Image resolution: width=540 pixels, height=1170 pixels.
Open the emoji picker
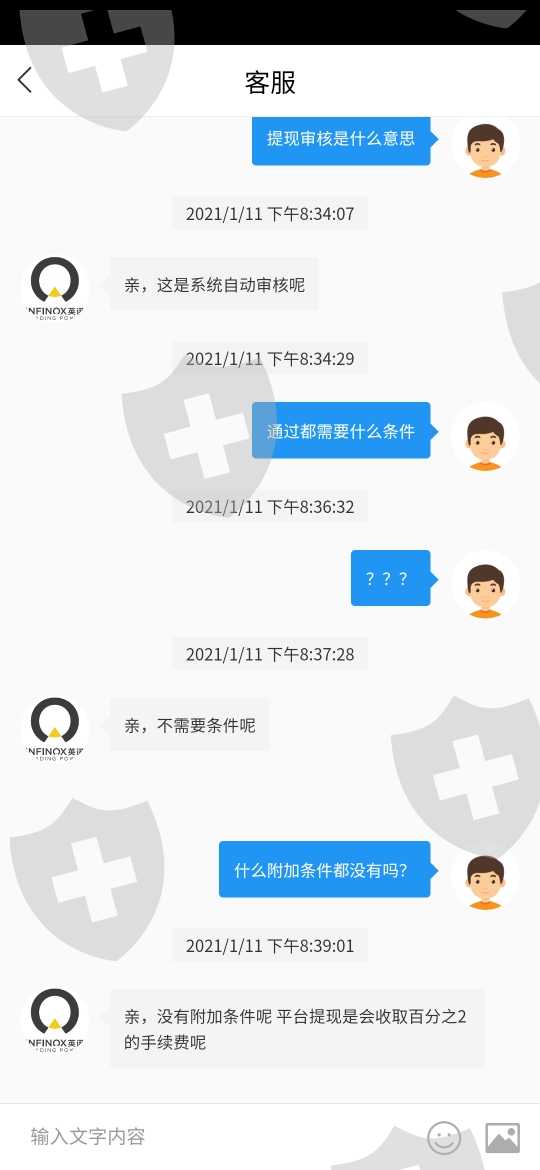point(444,1137)
